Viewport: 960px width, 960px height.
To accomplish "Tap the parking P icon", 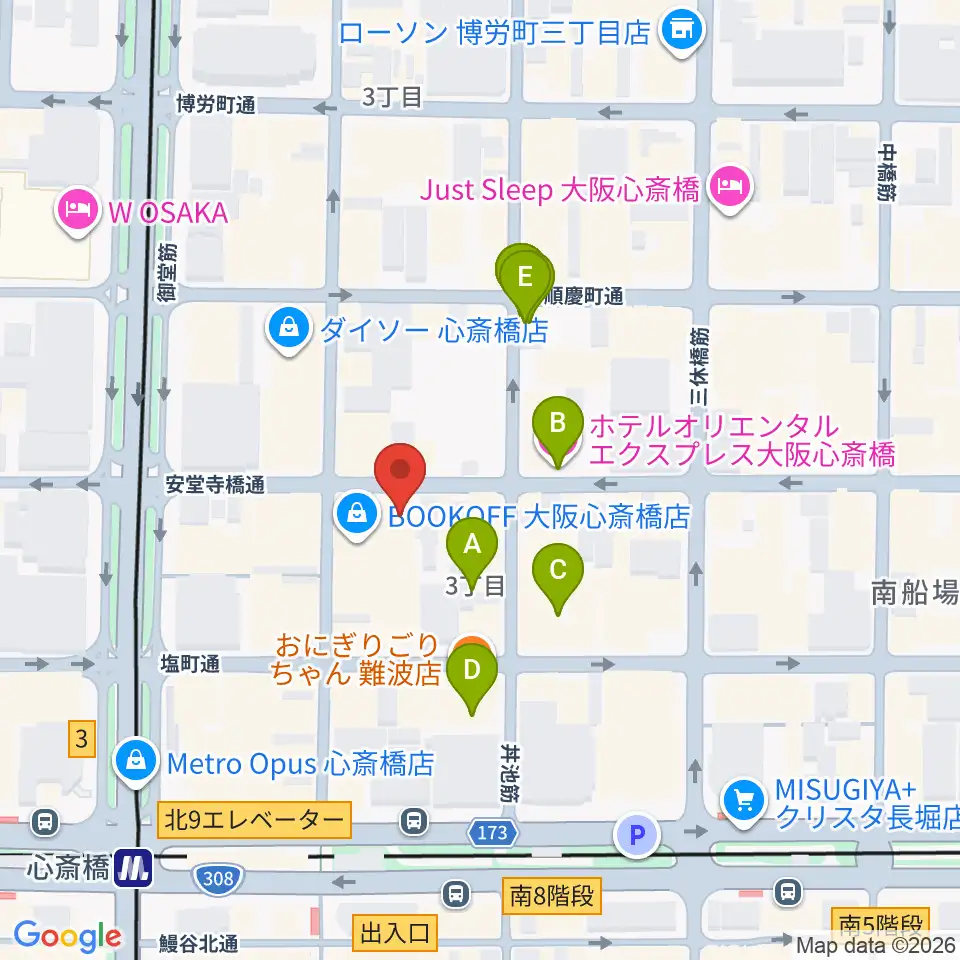I will (x=637, y=834).
